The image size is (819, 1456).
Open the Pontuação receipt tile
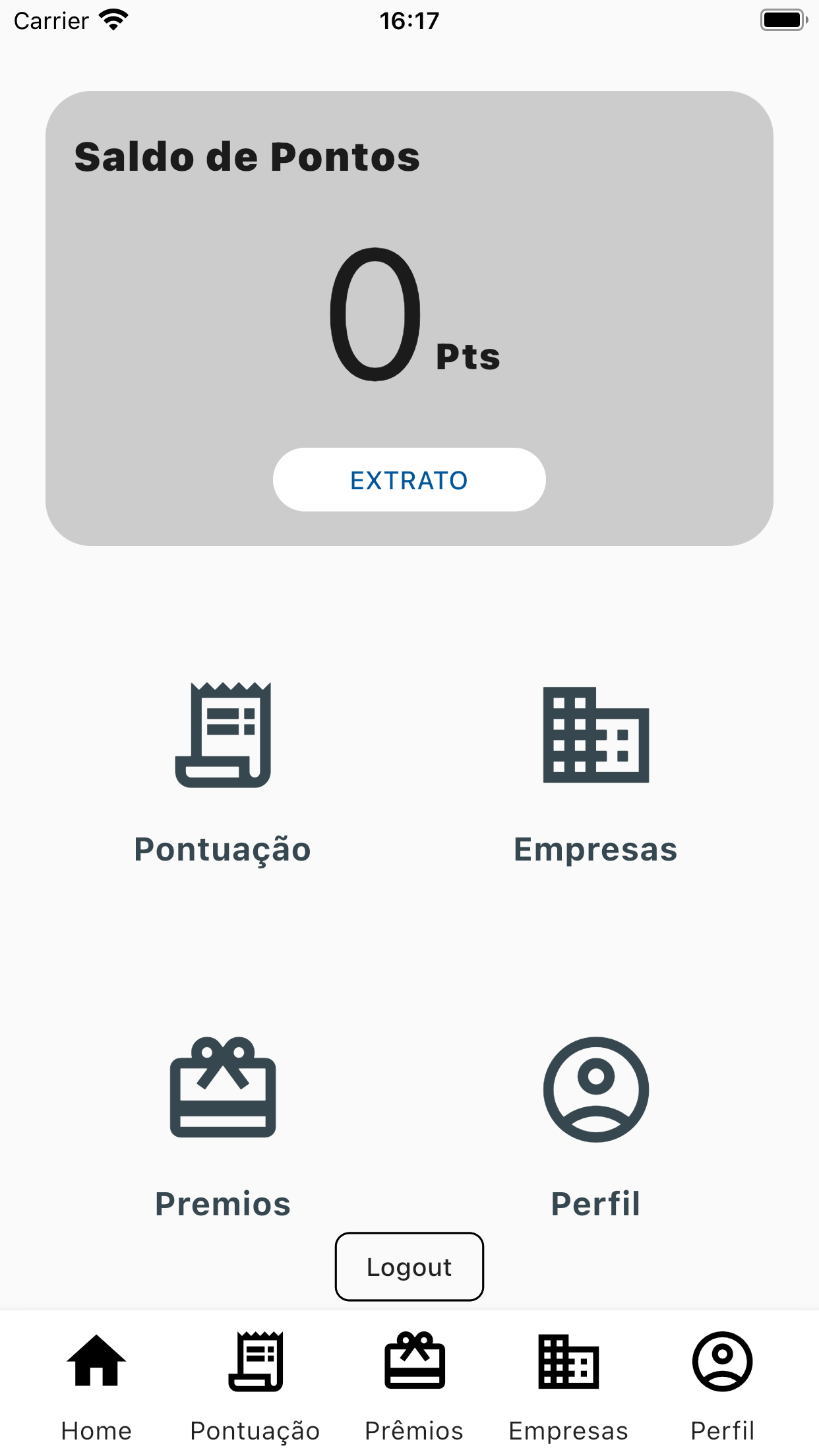tap(223, 772)
